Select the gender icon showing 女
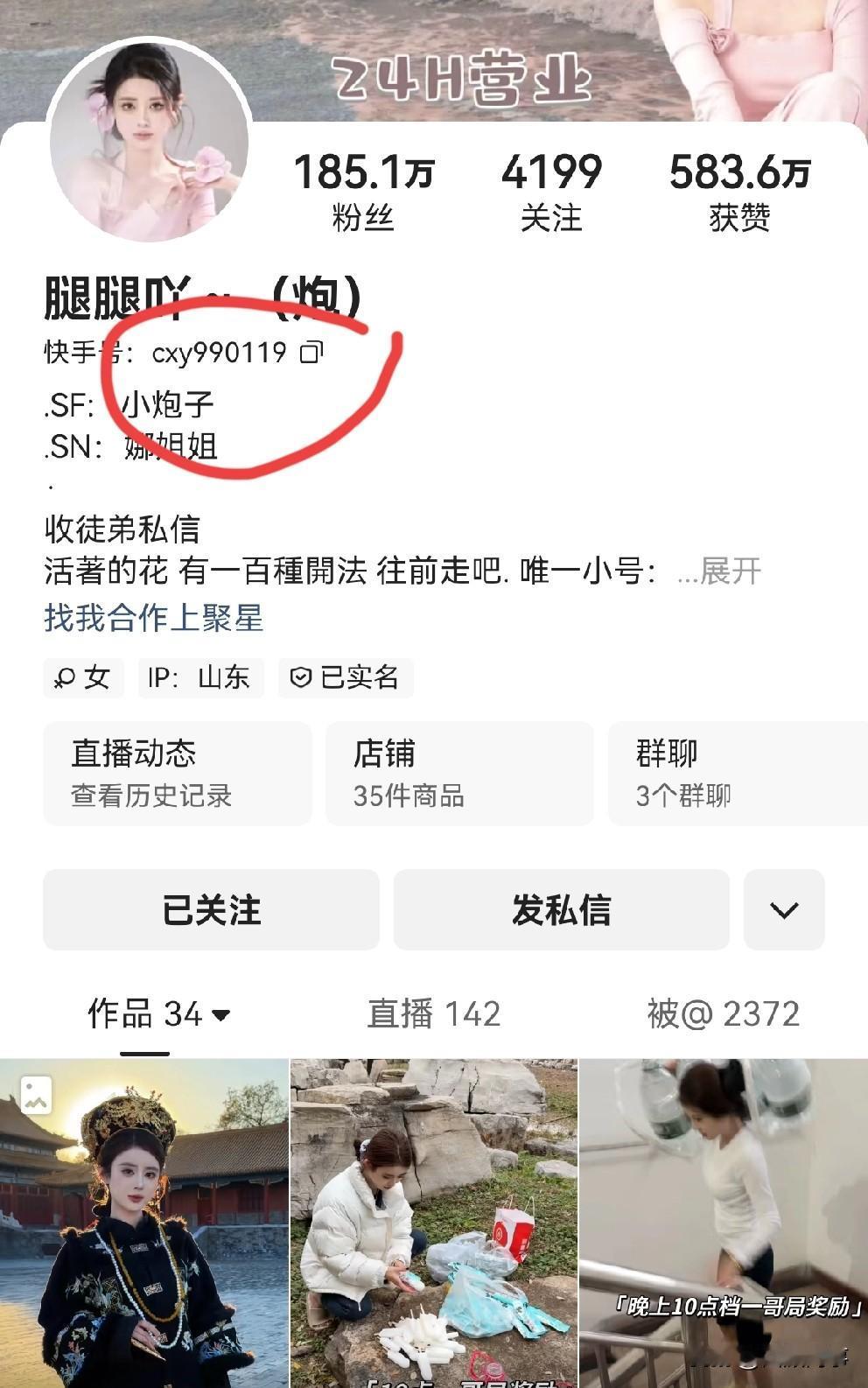Screen dimensions: 868x1388 coord(84,676)
